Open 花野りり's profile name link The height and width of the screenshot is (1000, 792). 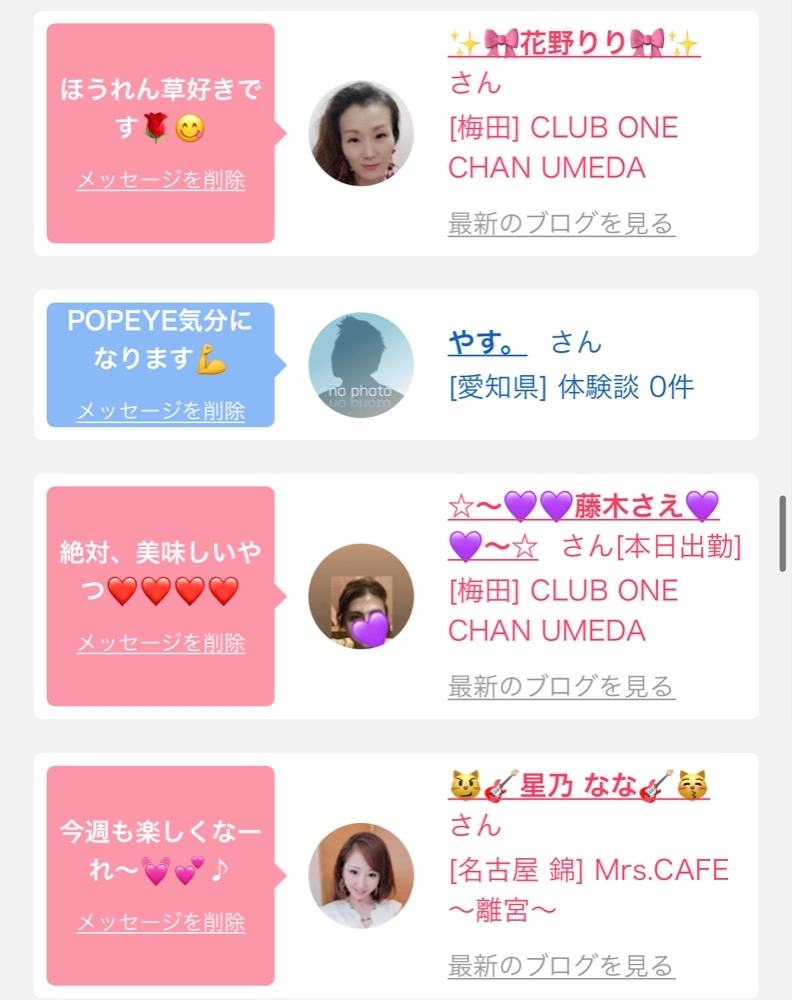pos(574,43)
